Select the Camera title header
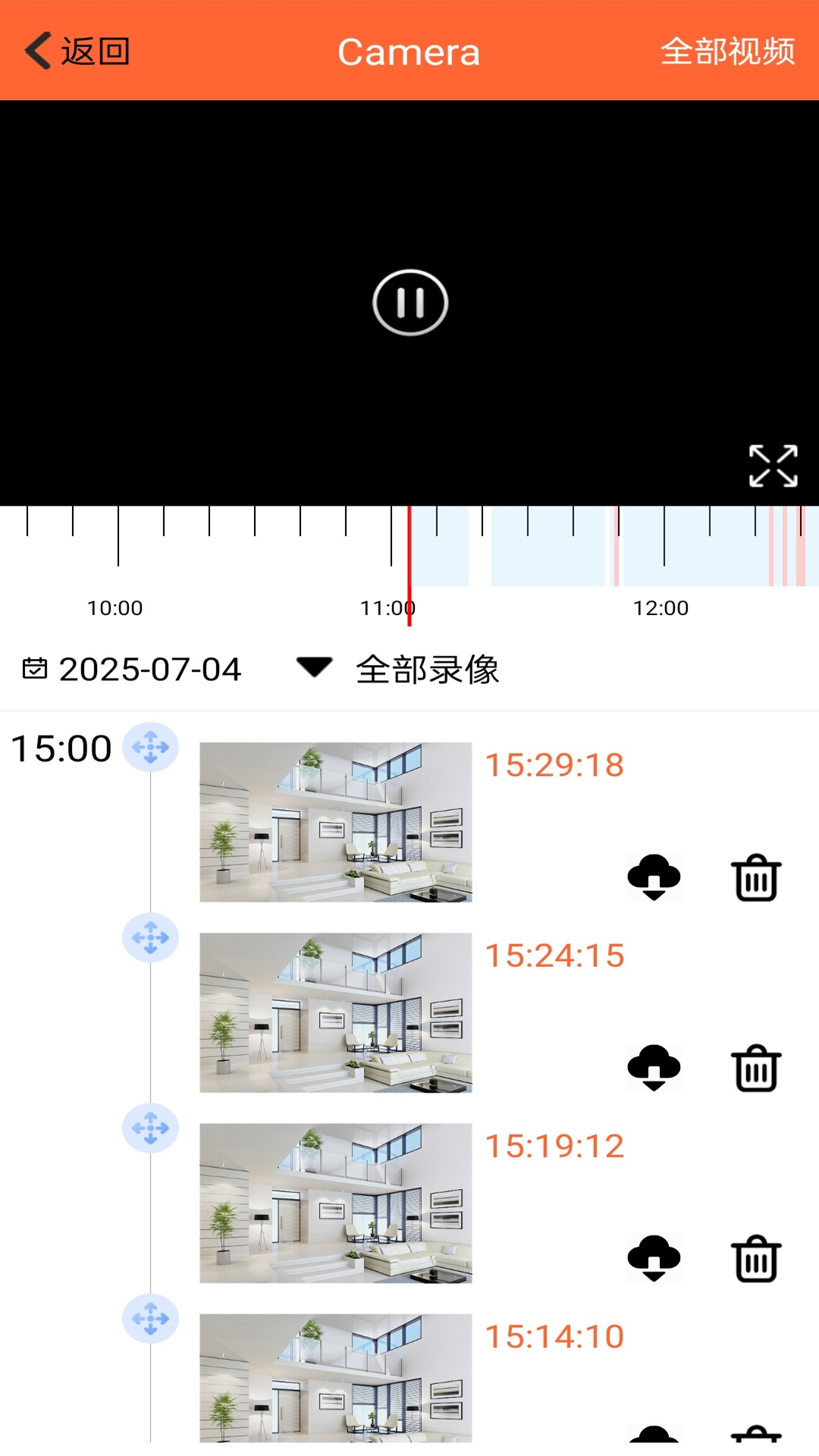Screen dimensions: 819x1456 coord(409,52)
